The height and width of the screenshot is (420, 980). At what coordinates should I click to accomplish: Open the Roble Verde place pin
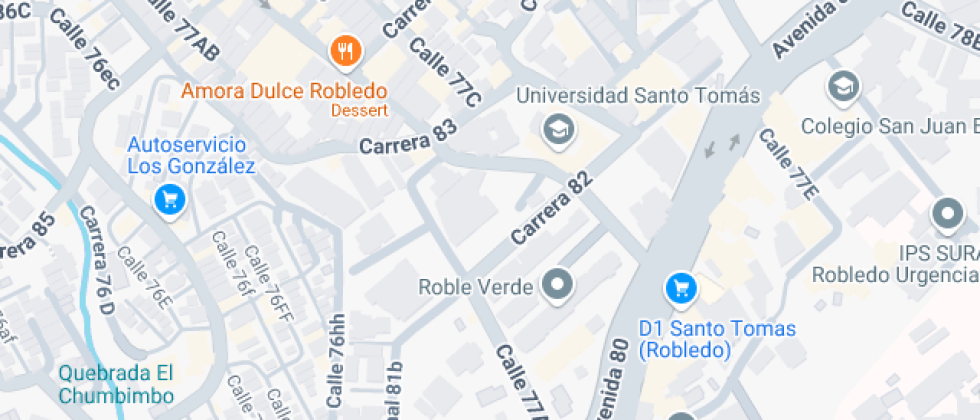tap(558, 286)
